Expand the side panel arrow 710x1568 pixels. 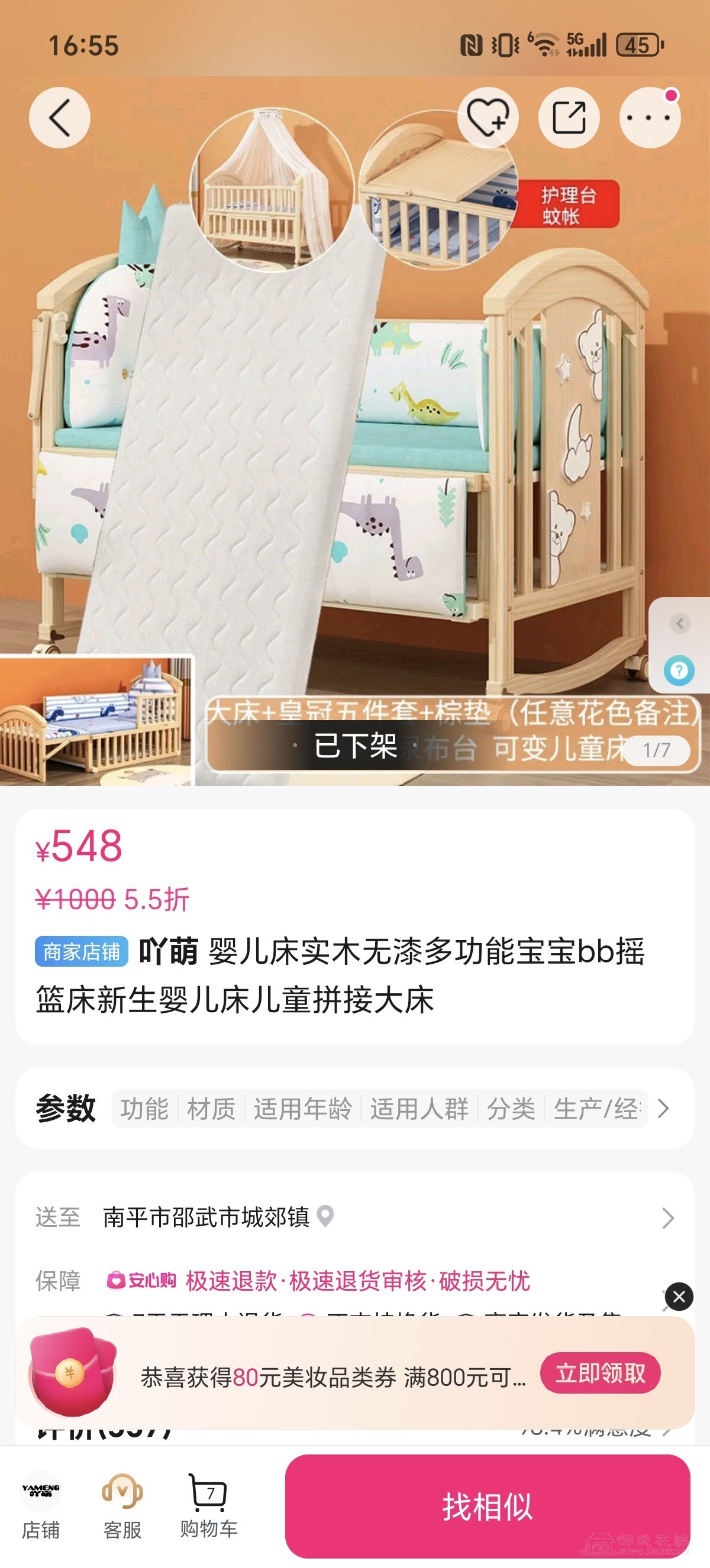point(680,623)
